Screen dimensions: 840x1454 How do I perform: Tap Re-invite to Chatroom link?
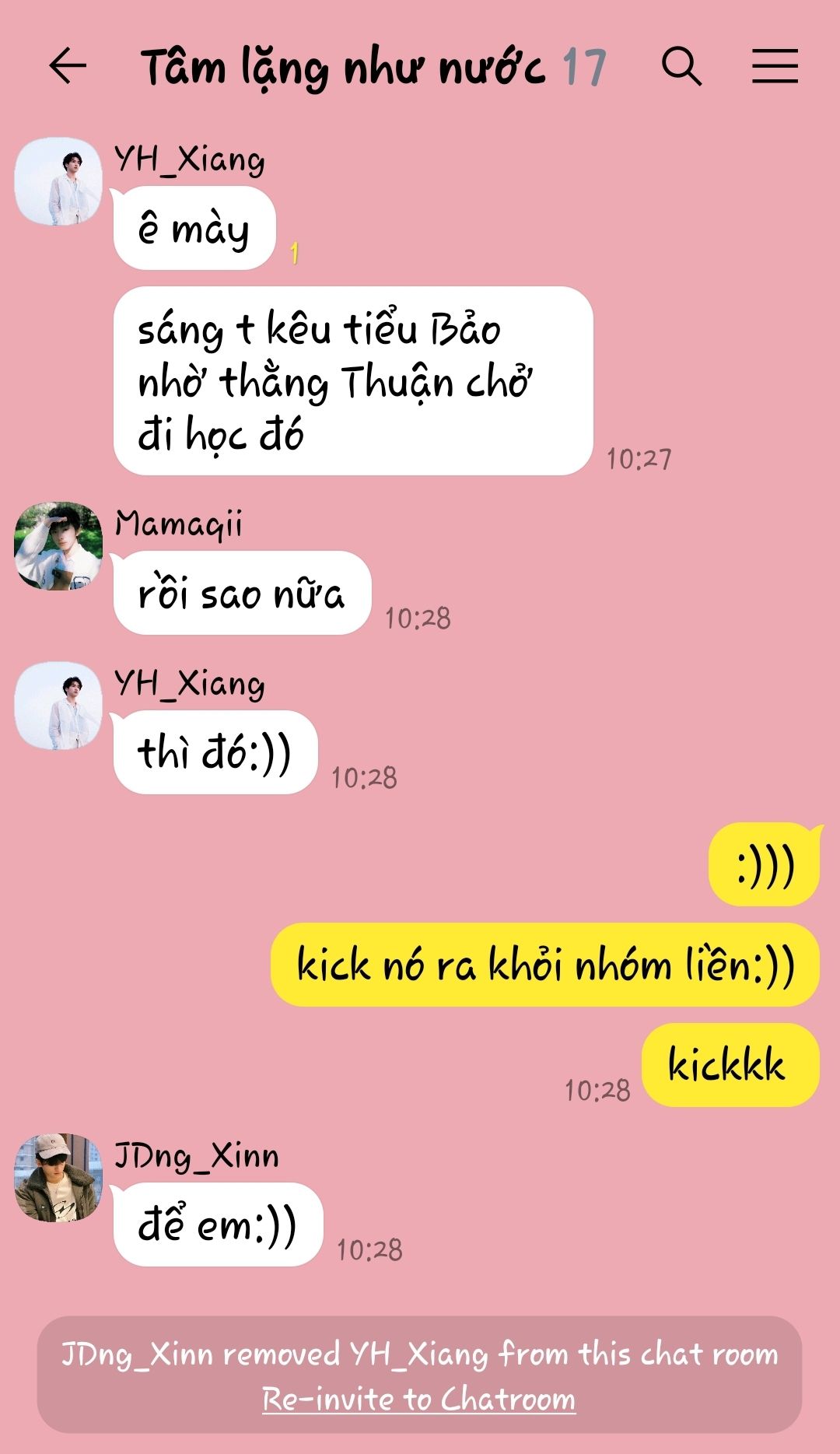(418, 1399)
